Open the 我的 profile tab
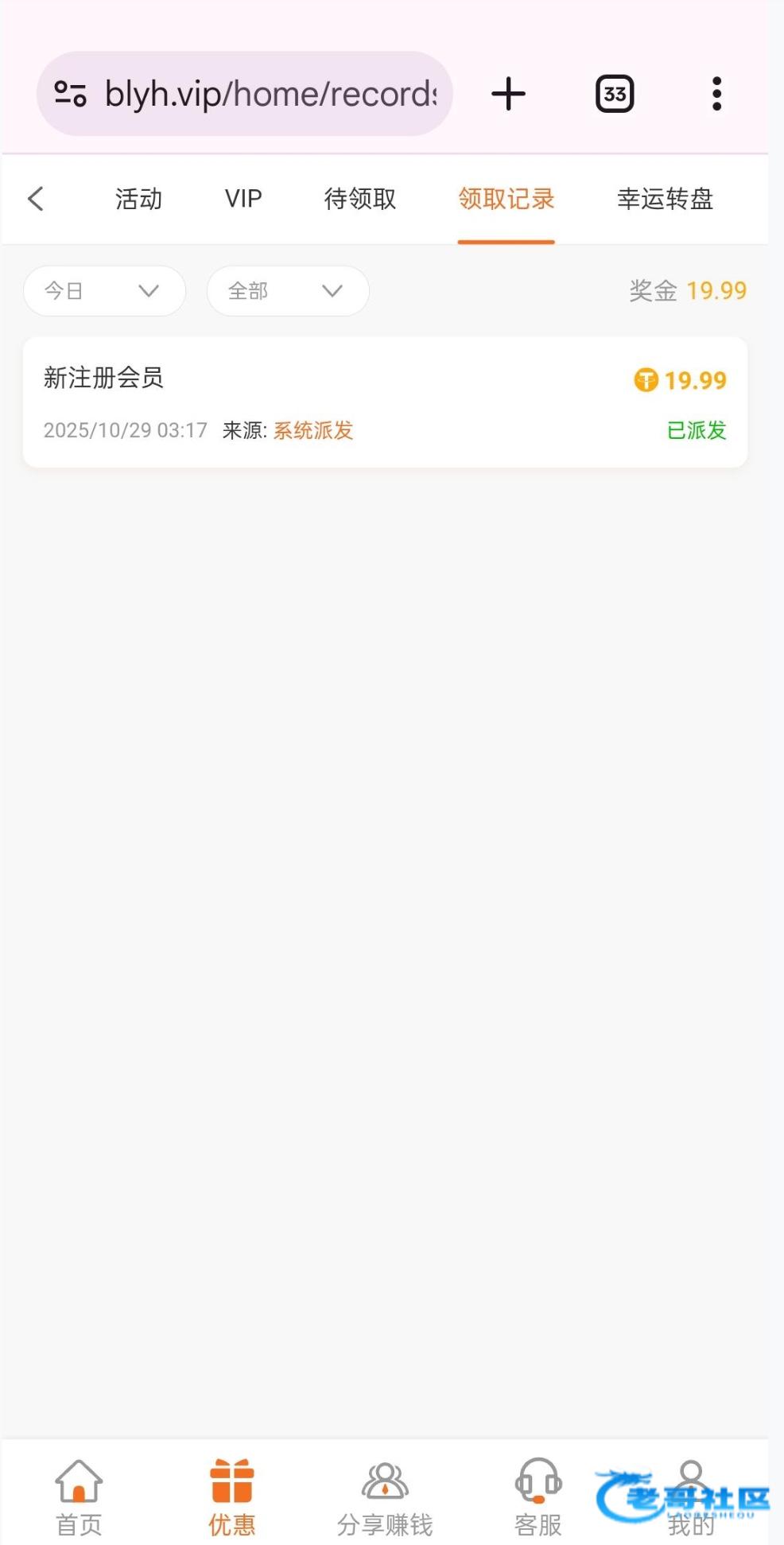This screenshot has width=784, height=1545. coord(691,1496)
